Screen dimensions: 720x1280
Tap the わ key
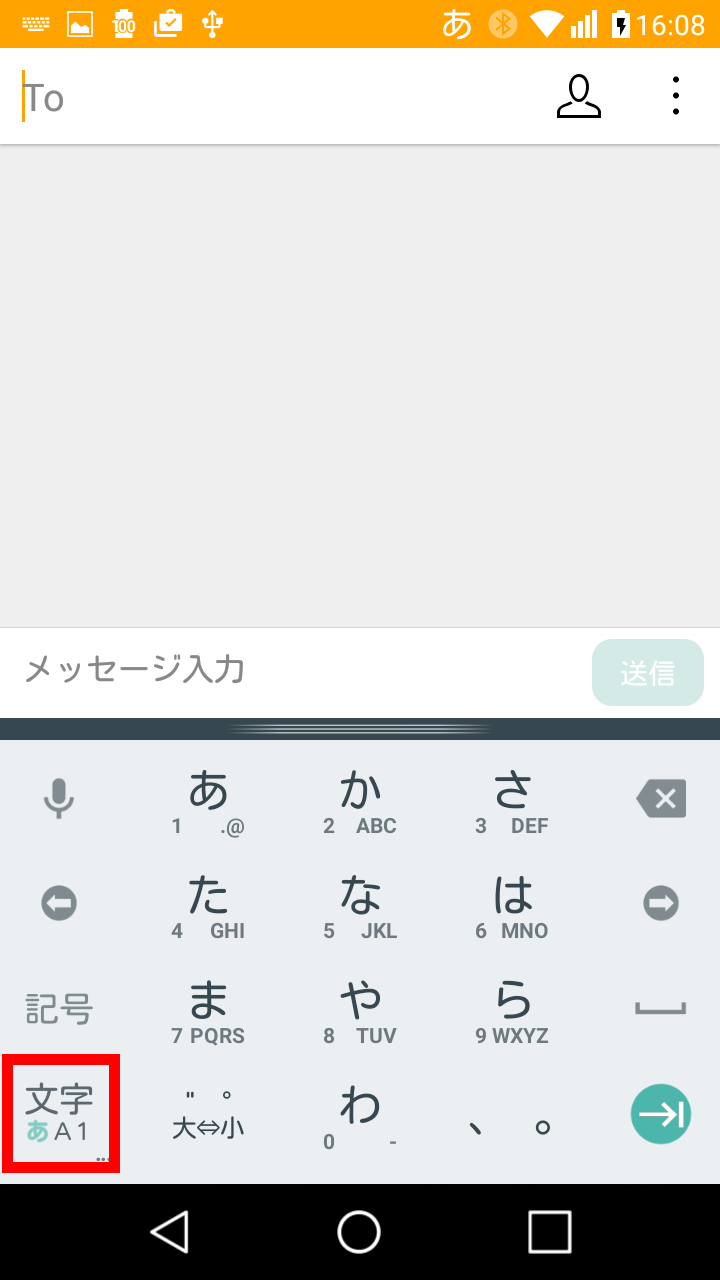pyautogui.click(x=360, y=1113)
